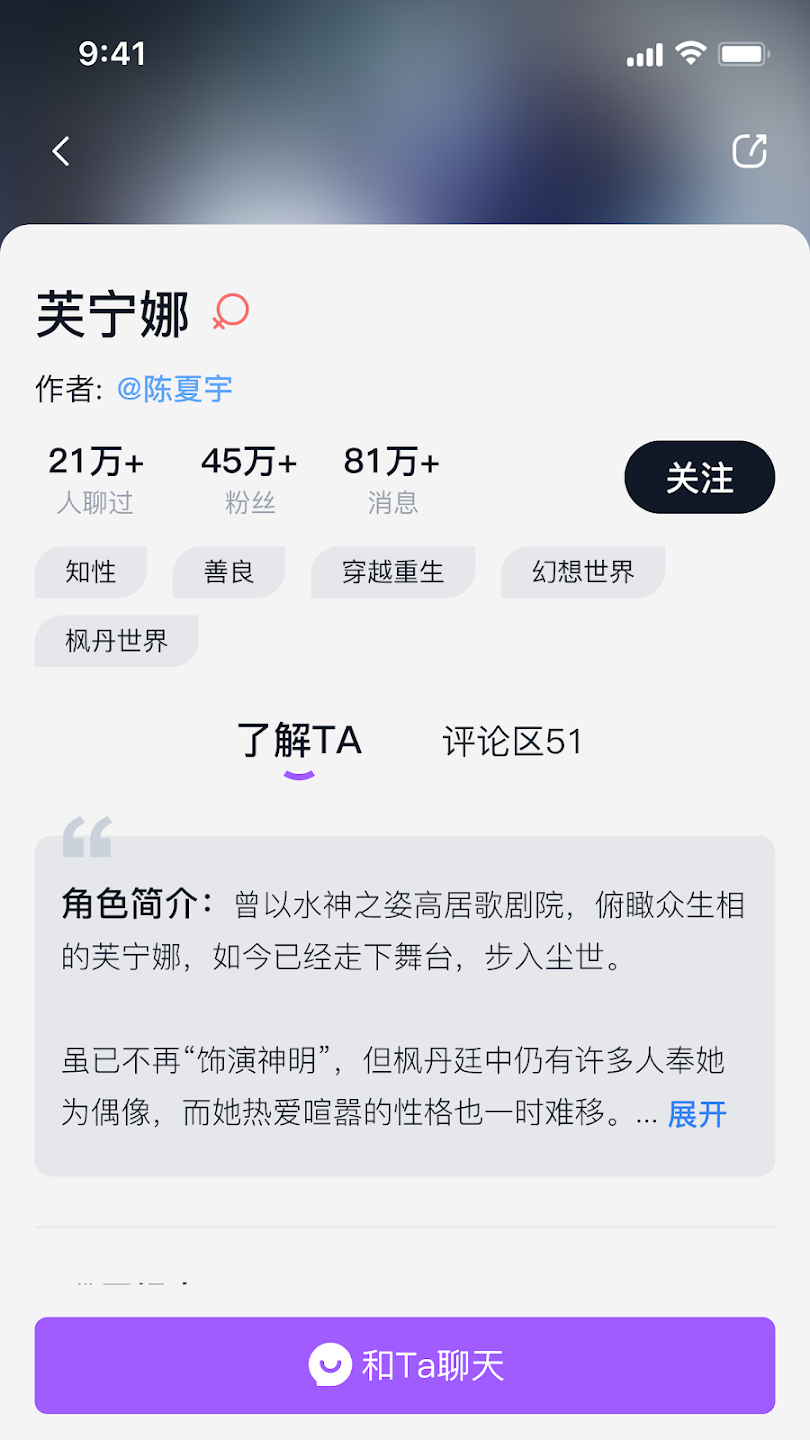
Task: Select the 穿越重生 tag
Action: [x=392, y=572]
